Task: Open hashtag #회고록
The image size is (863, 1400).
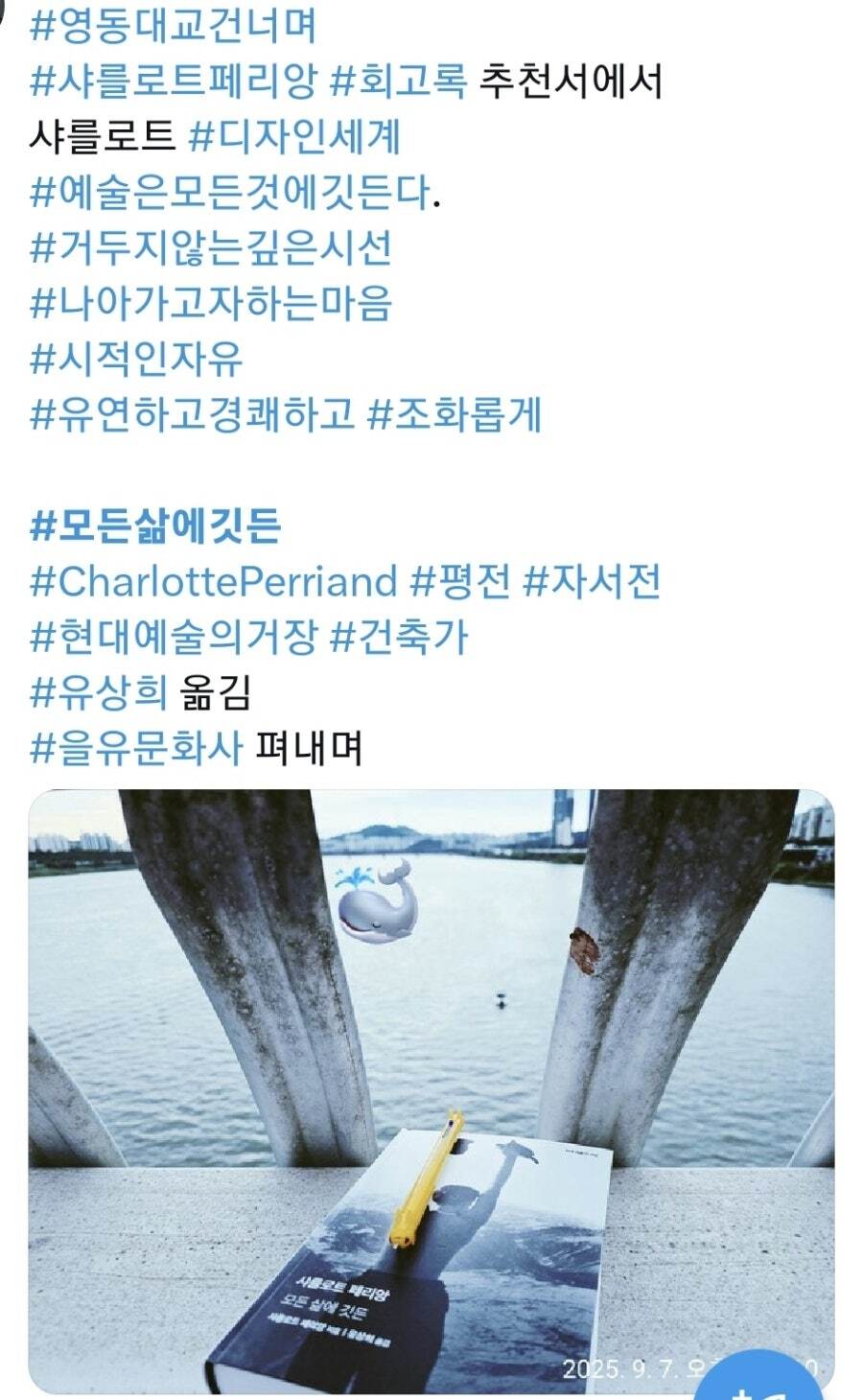Action: point(398,82)
